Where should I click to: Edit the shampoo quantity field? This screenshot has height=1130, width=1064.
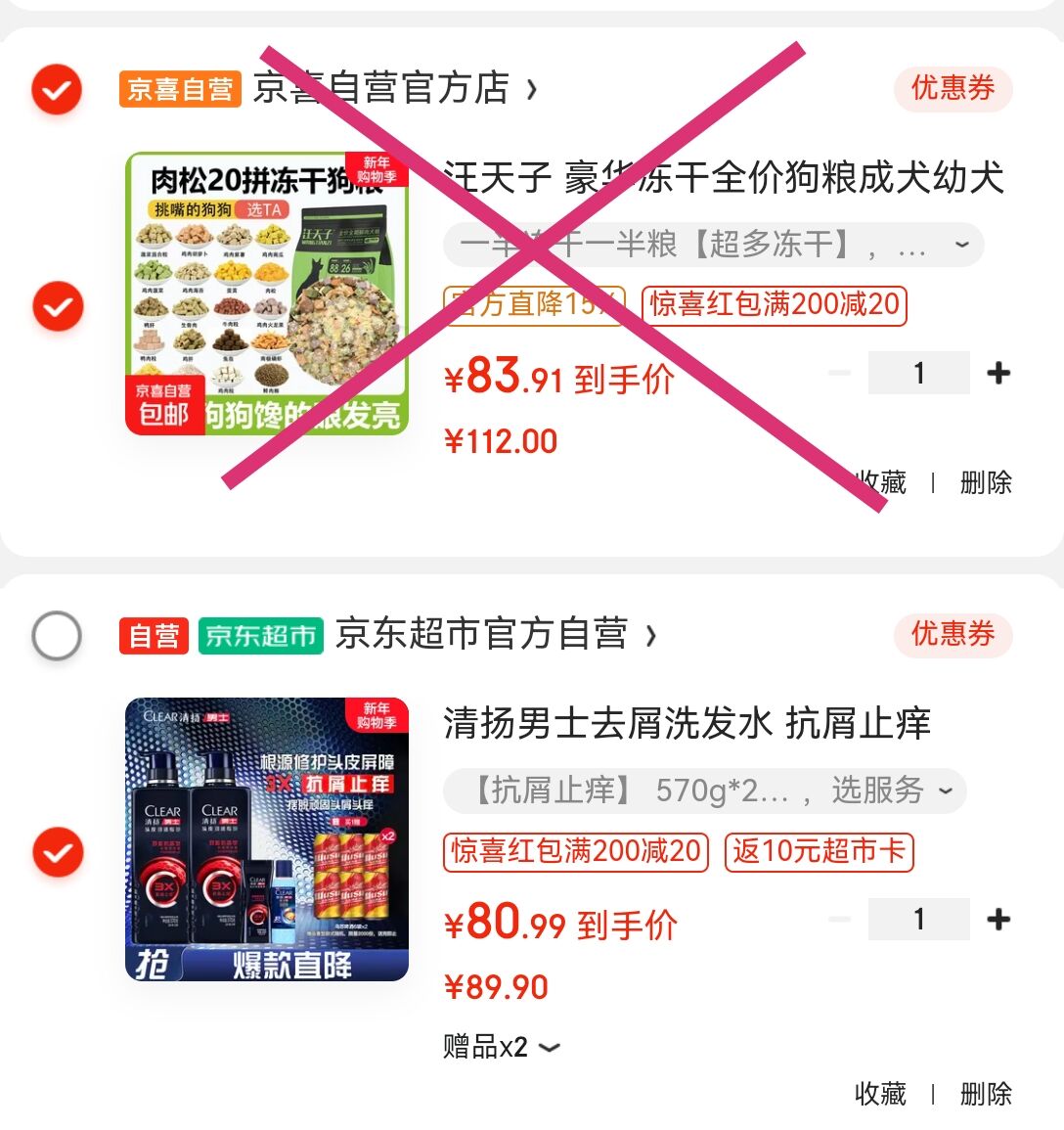point(918,919)
